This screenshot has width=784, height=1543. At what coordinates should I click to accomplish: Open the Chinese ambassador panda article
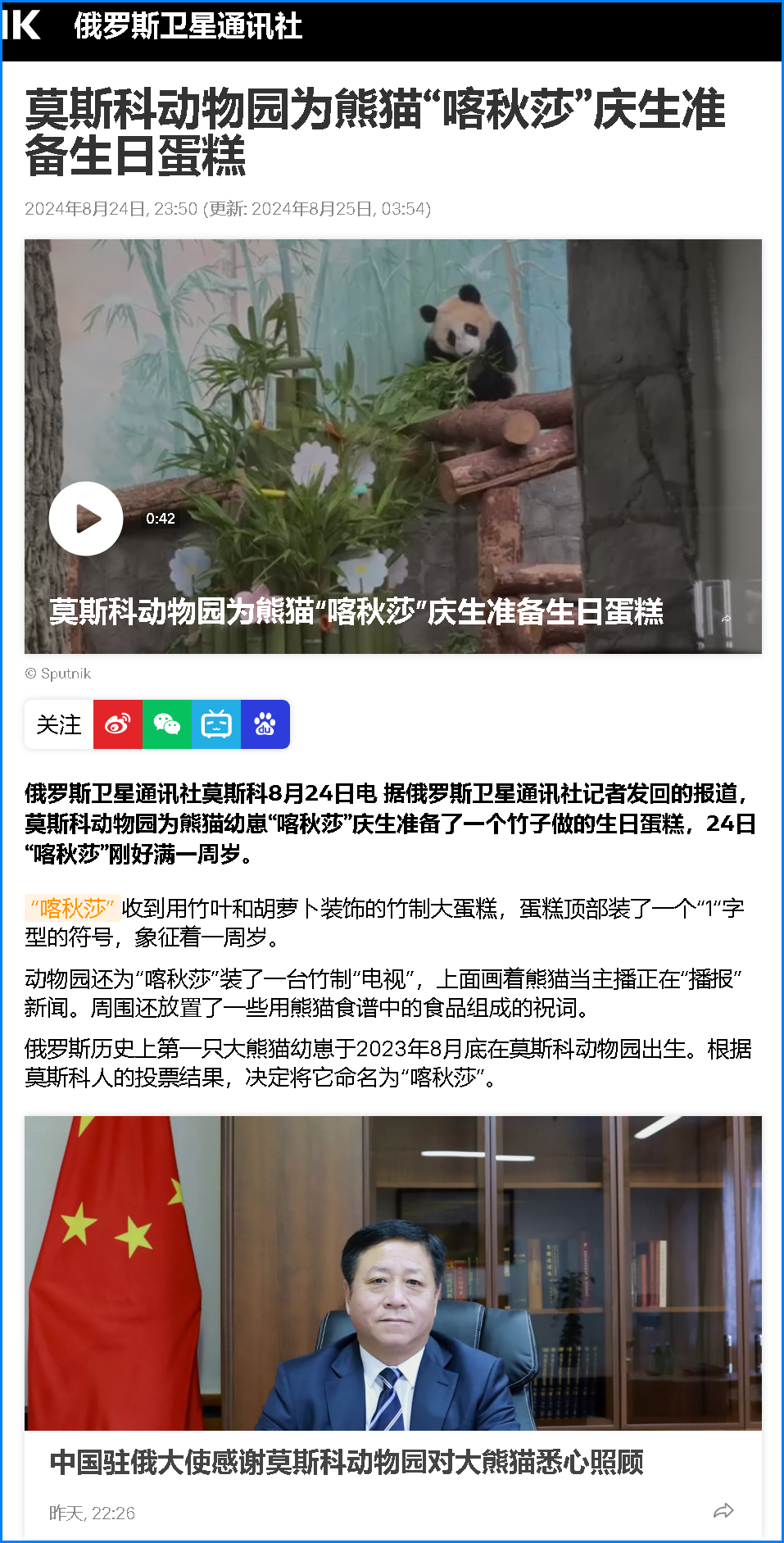tap(347, 1462)
